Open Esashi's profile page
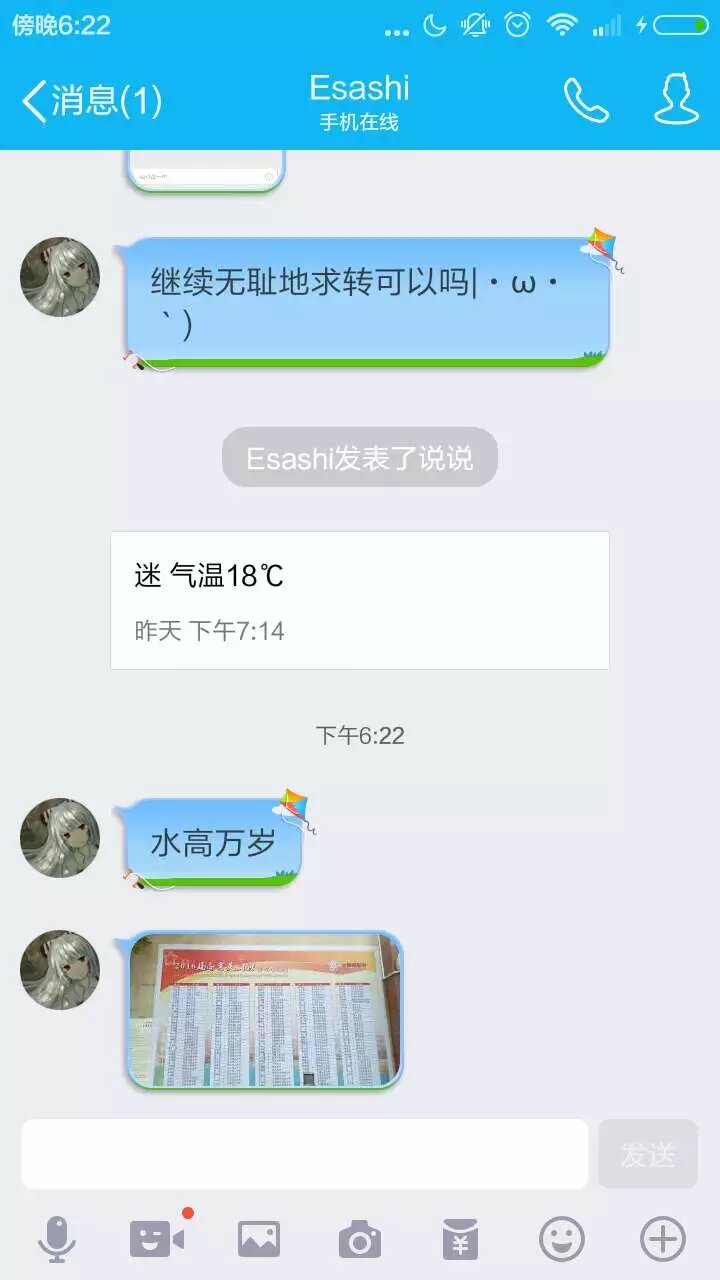 676,99
